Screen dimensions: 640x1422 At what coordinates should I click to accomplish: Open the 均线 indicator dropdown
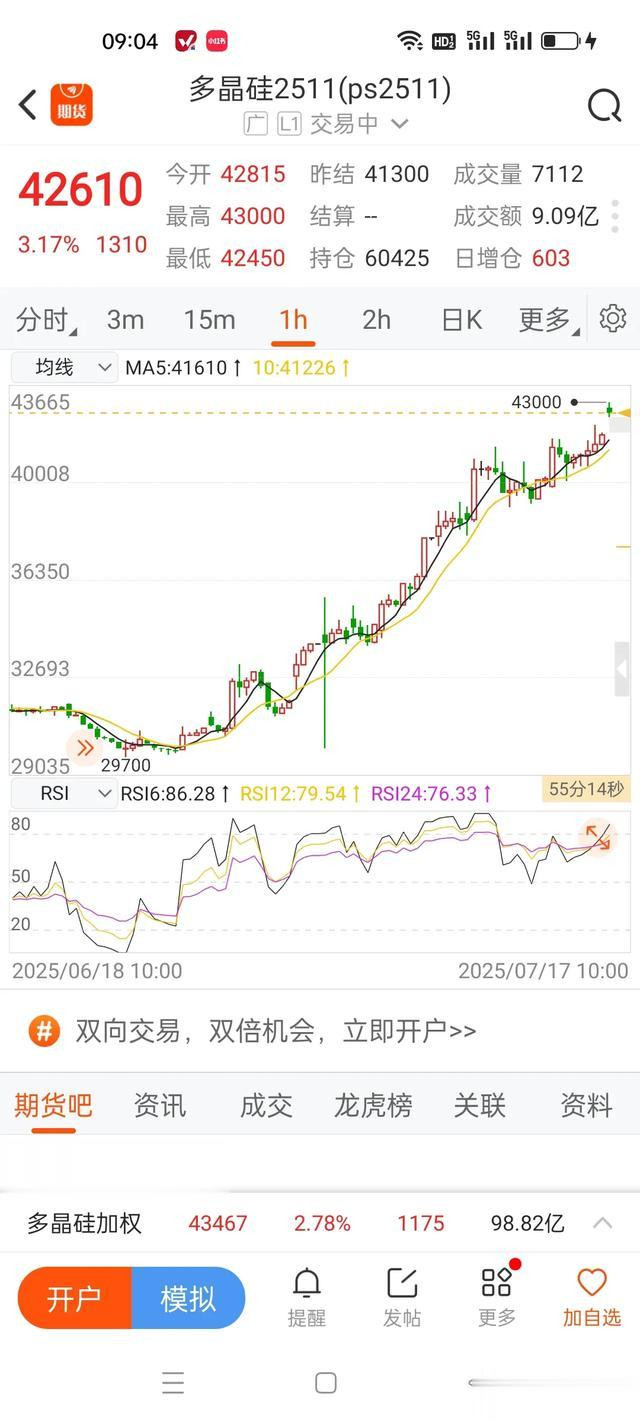(x=64, y=368)
